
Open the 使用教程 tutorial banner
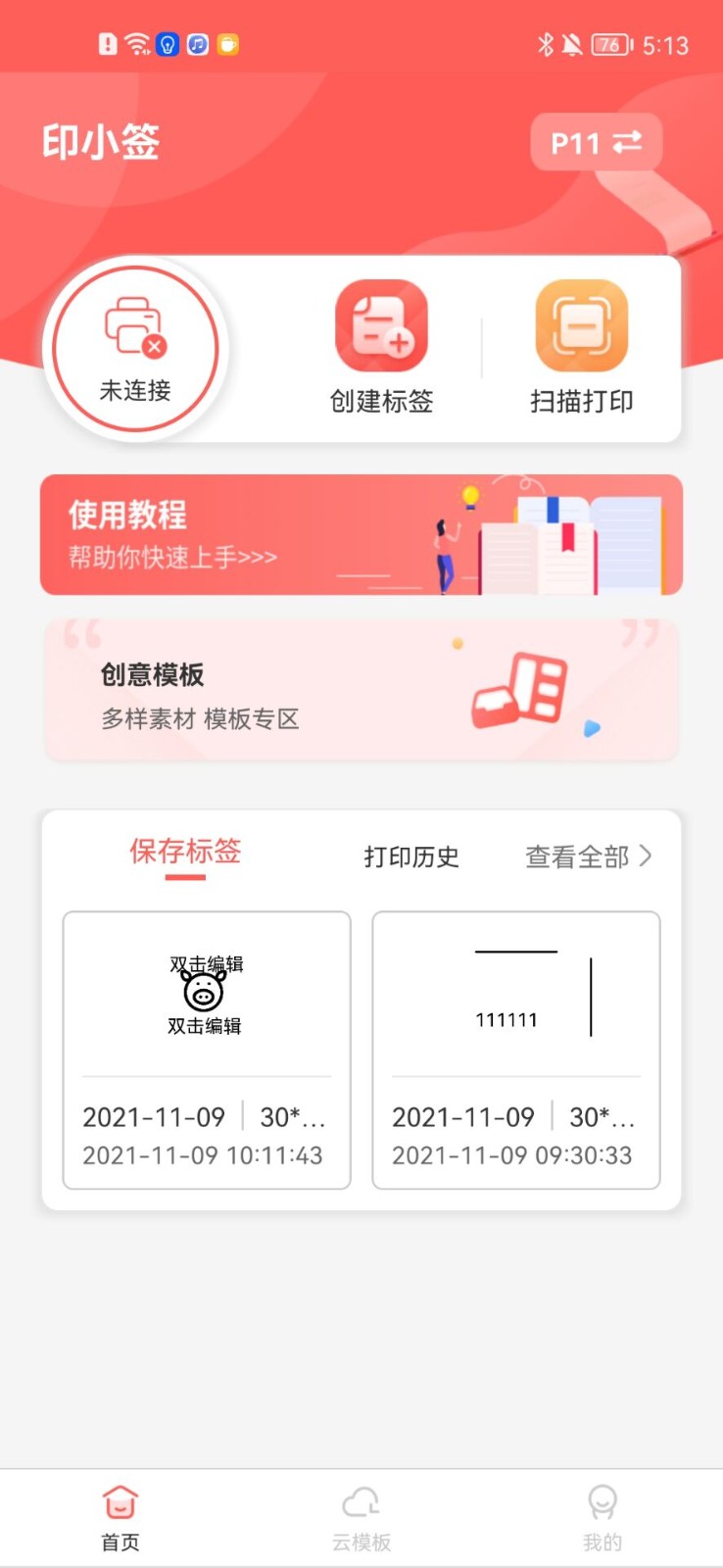pos(361,534)
